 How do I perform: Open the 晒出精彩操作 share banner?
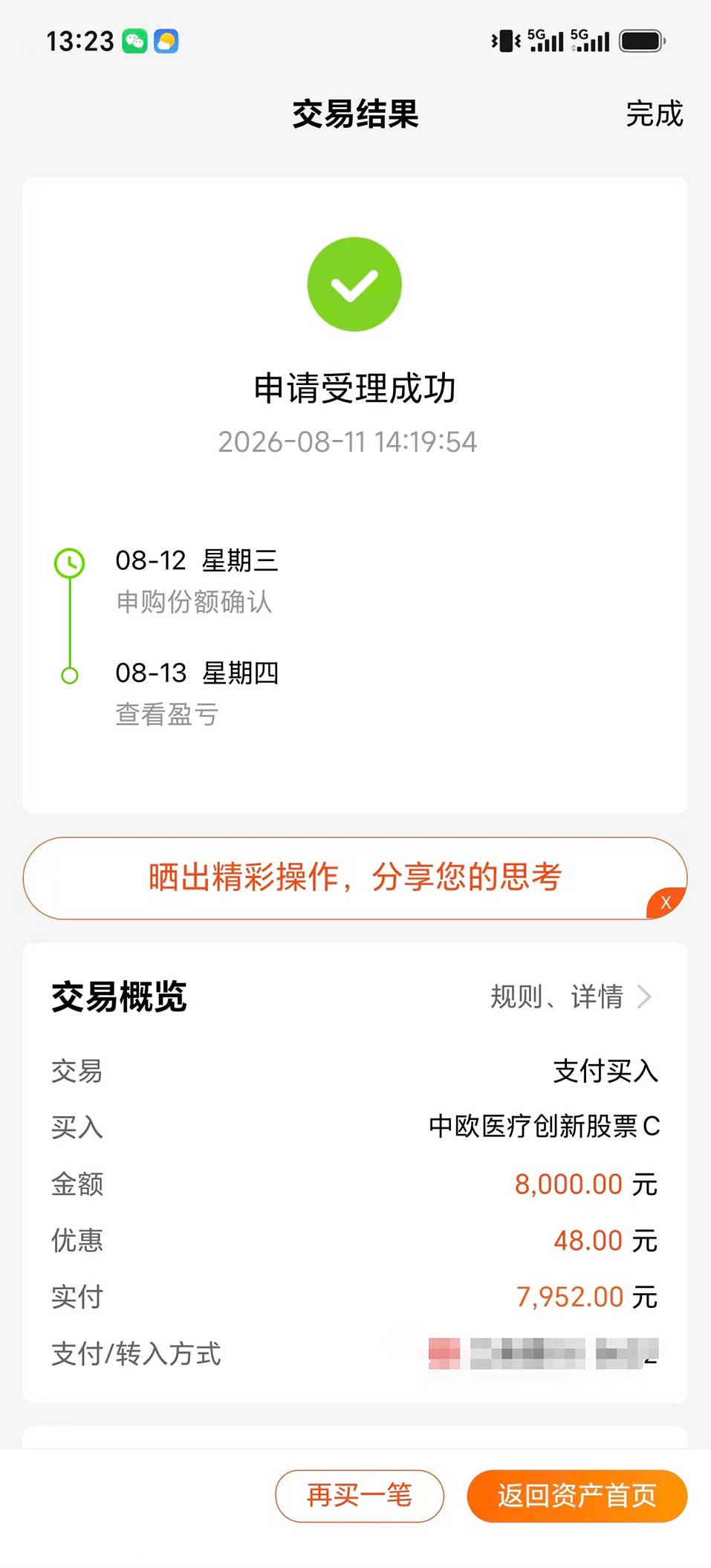(355, 878)
